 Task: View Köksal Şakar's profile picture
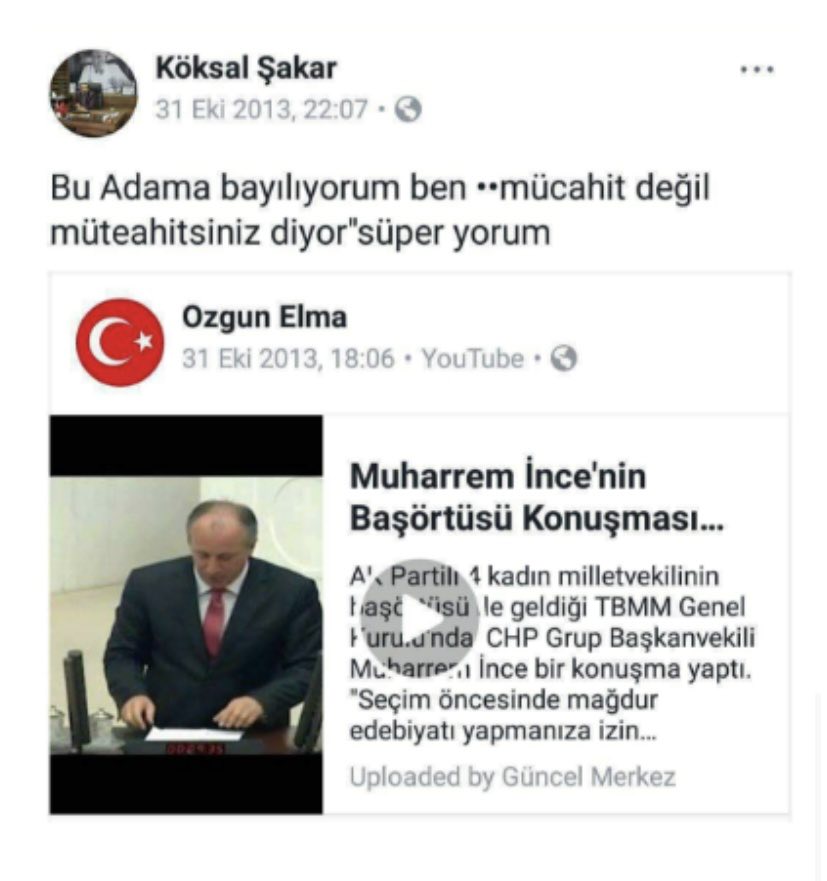93,93
